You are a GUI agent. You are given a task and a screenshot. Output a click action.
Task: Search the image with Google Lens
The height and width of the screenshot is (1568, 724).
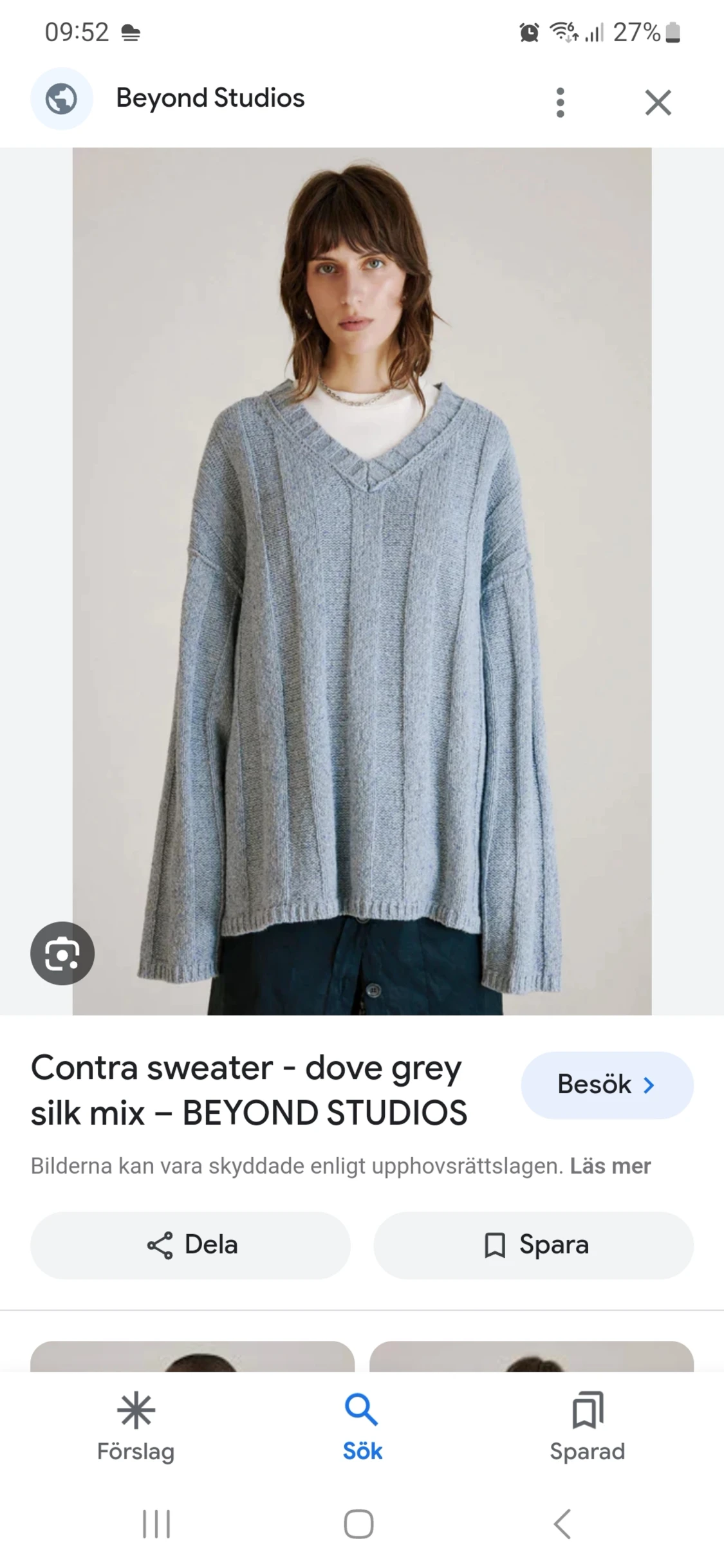point(62,953)
